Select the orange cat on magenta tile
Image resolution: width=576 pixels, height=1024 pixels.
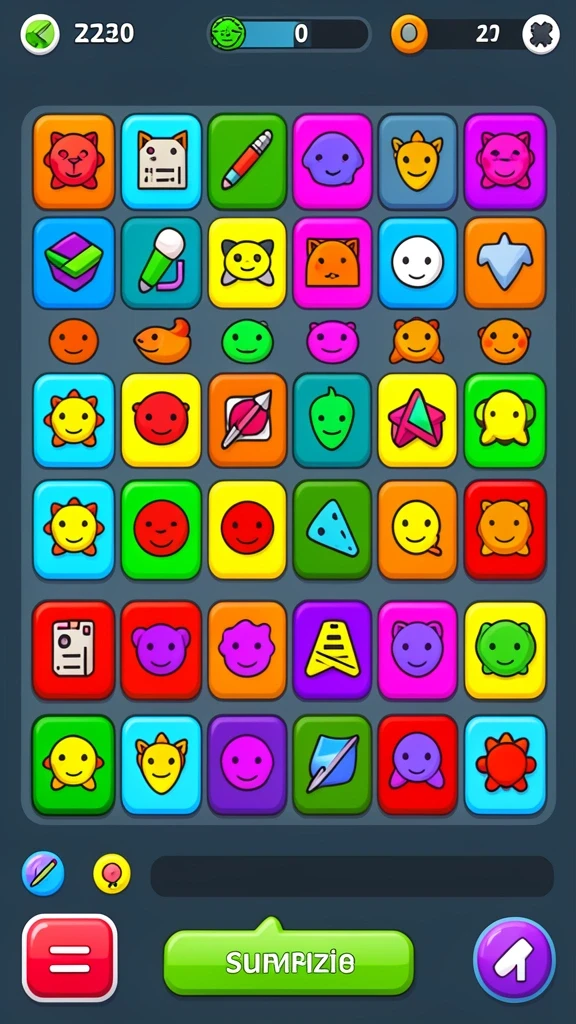click(x=332, y=263)
